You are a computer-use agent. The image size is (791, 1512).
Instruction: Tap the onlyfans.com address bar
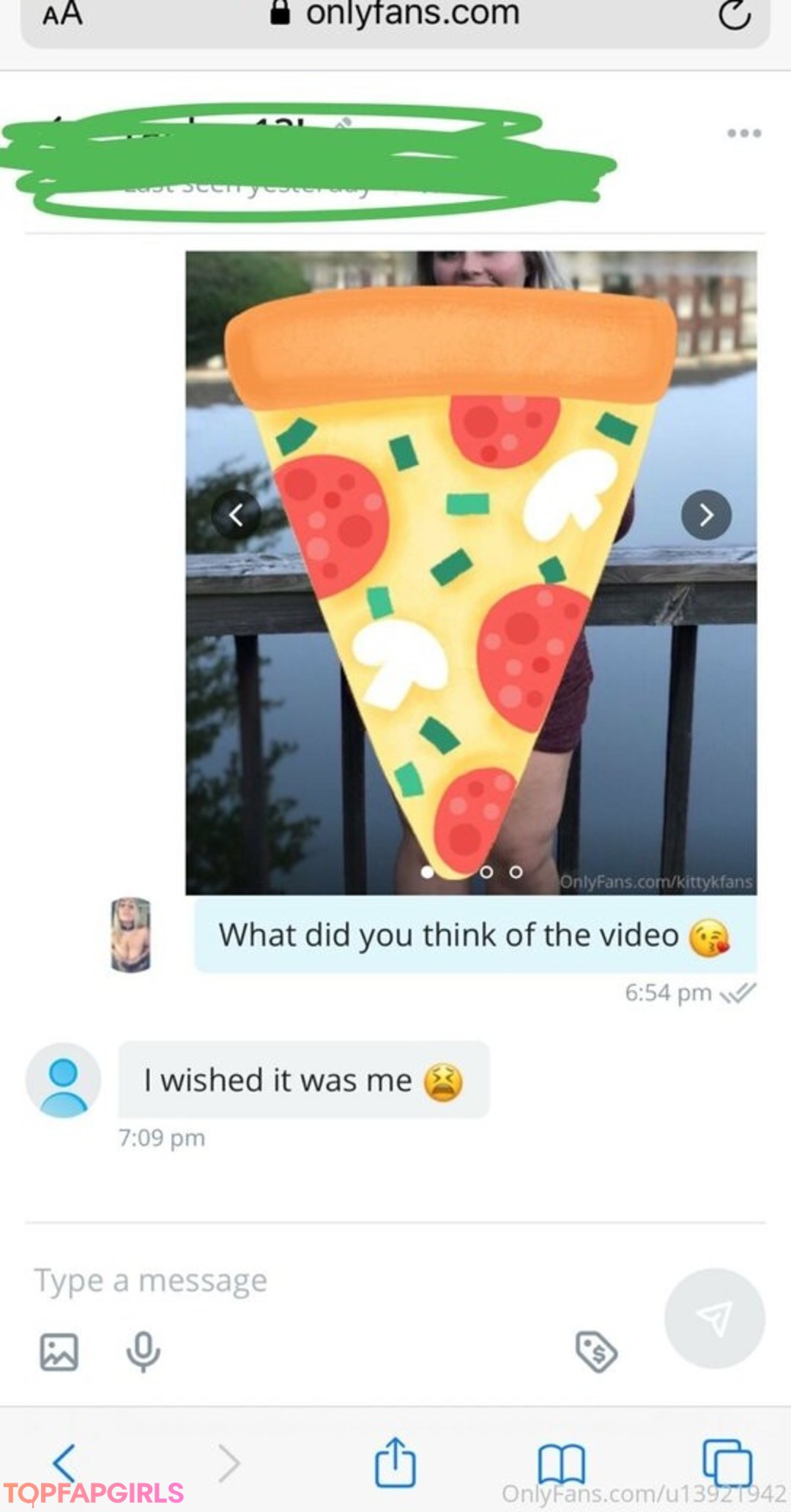point(395,15)
